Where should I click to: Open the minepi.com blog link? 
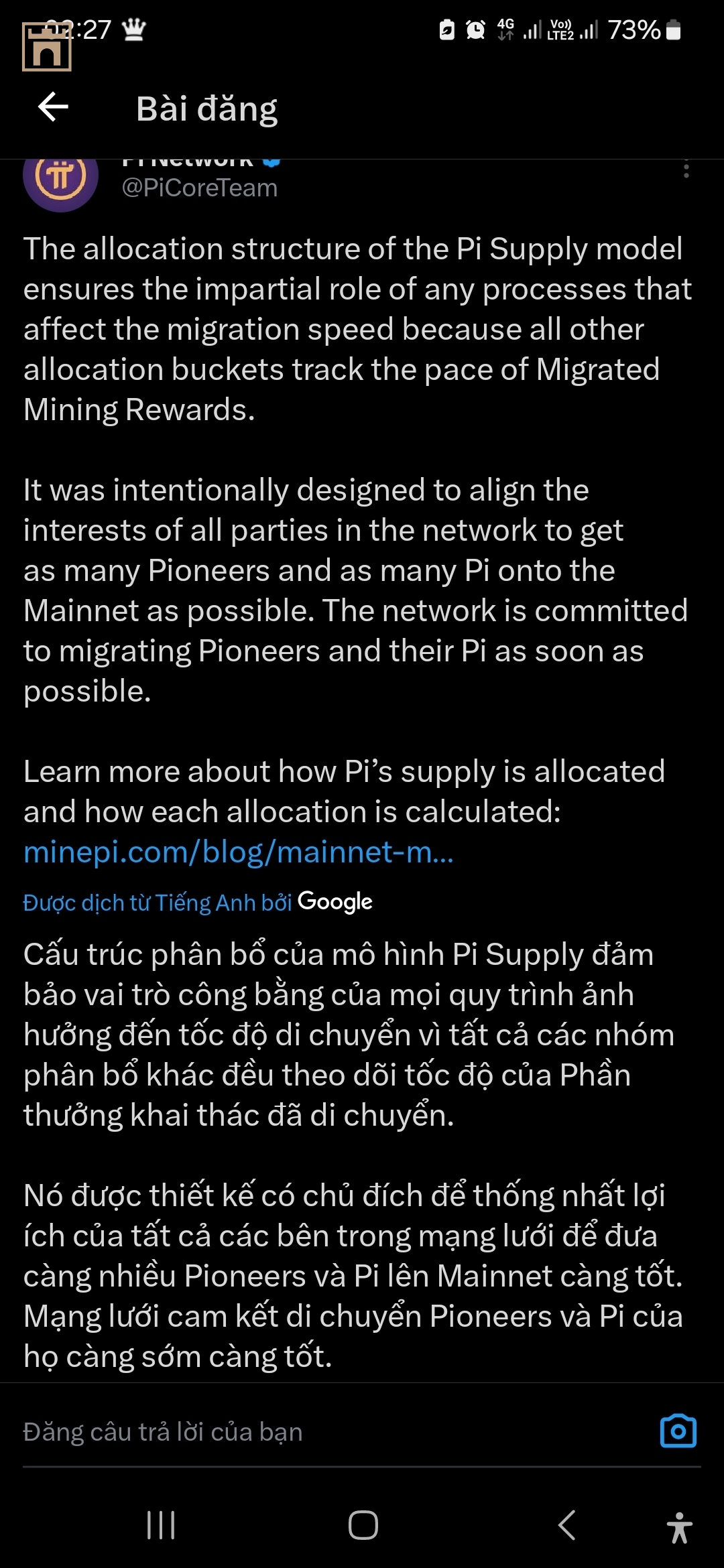239,852
